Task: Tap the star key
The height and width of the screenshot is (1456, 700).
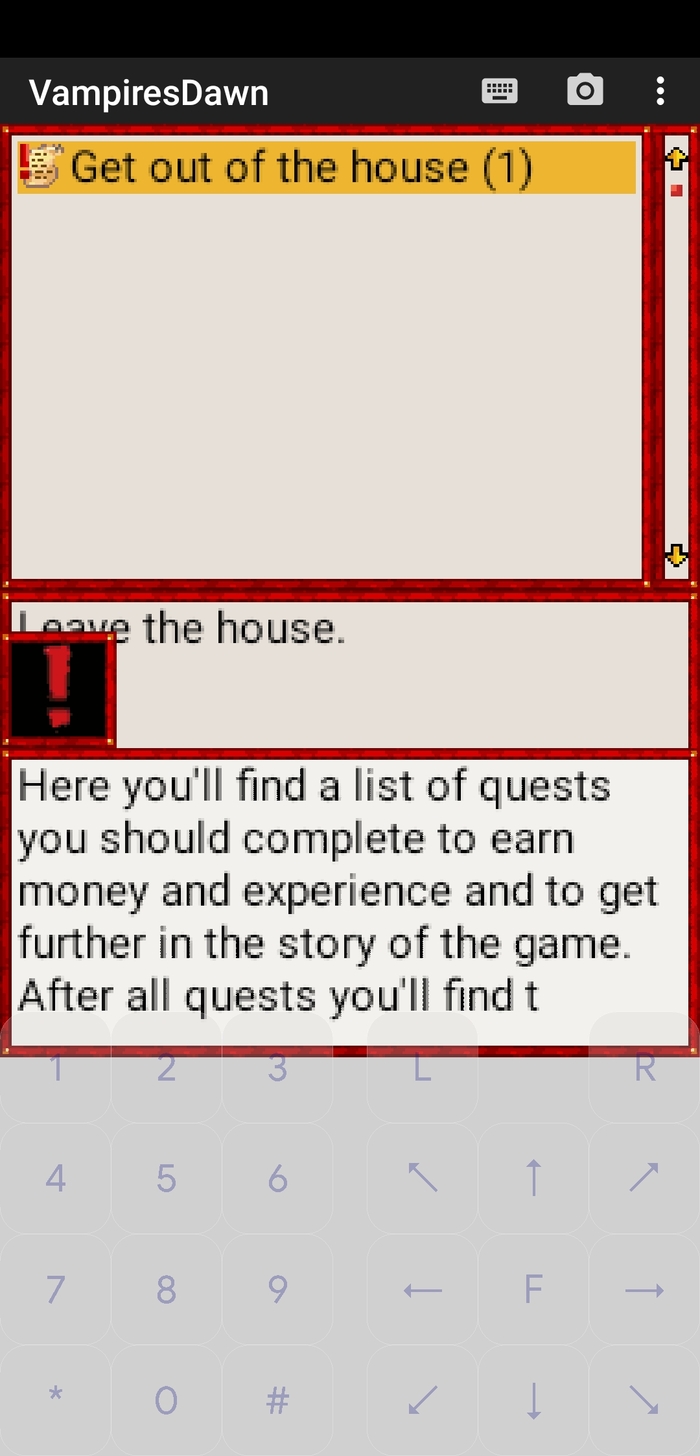Action: coord(55,1400)
